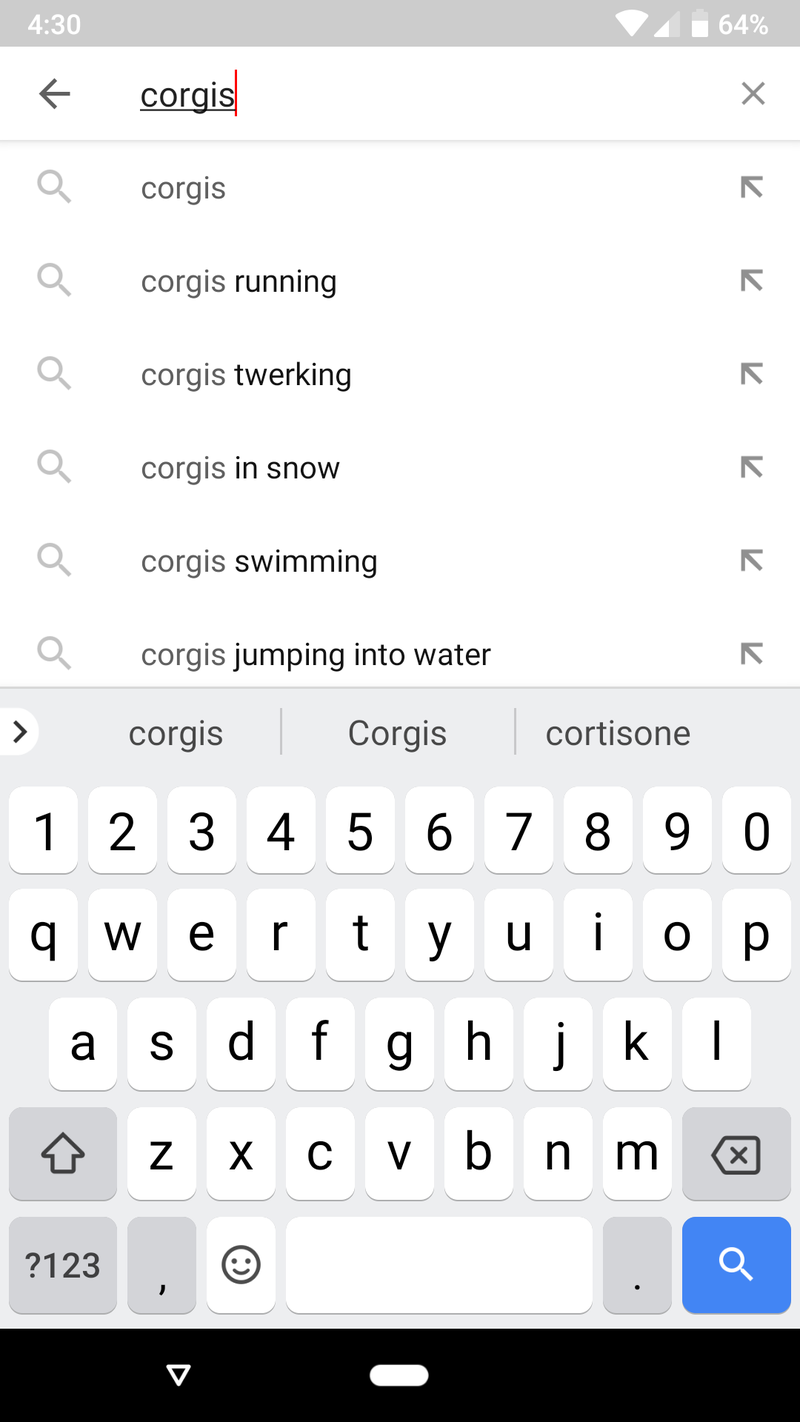
Task: Open the emoji keyboard
Action: (241, 1264)
